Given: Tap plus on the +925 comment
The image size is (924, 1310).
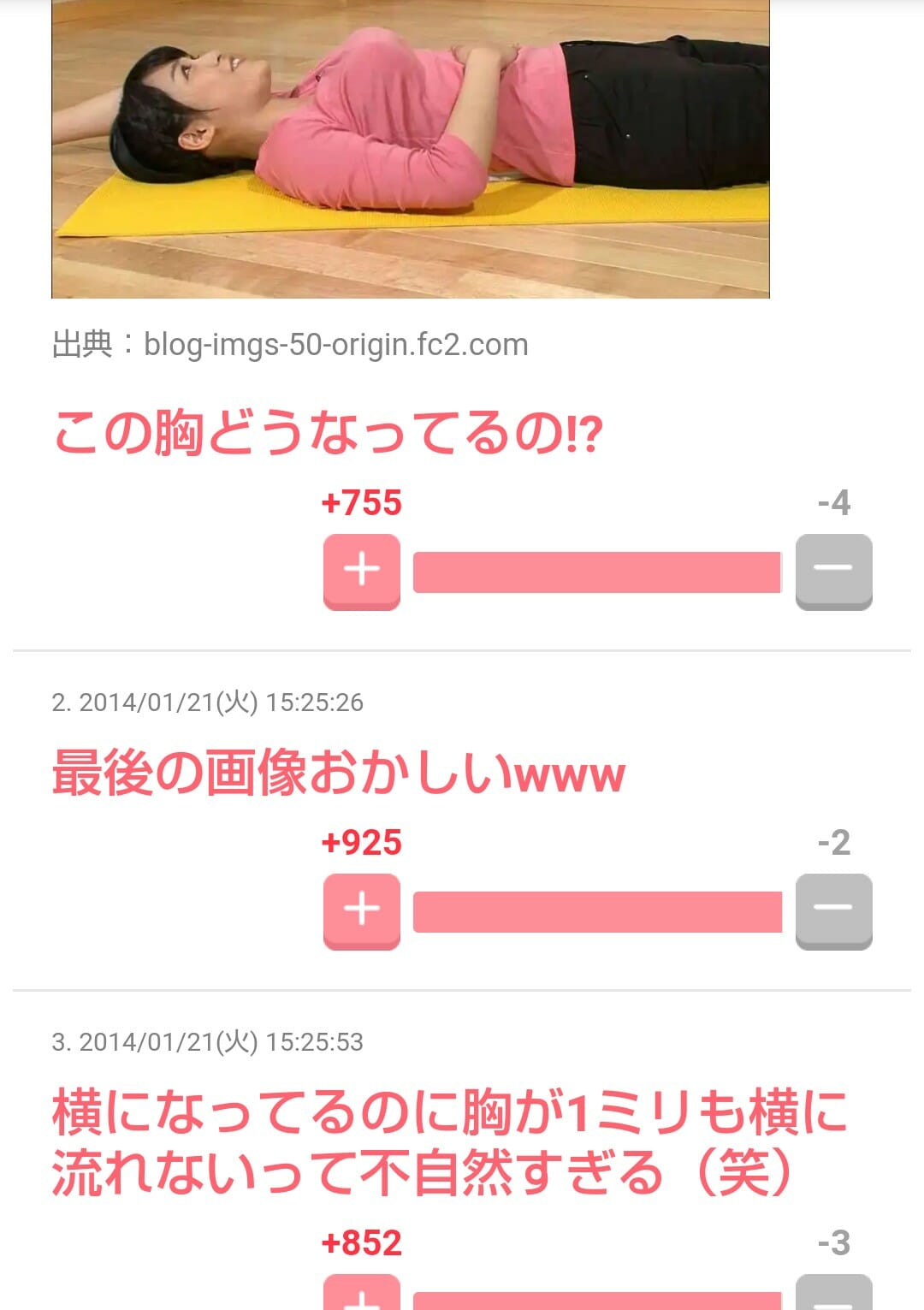Looking at the screenshot, I should tap(361, 910).
